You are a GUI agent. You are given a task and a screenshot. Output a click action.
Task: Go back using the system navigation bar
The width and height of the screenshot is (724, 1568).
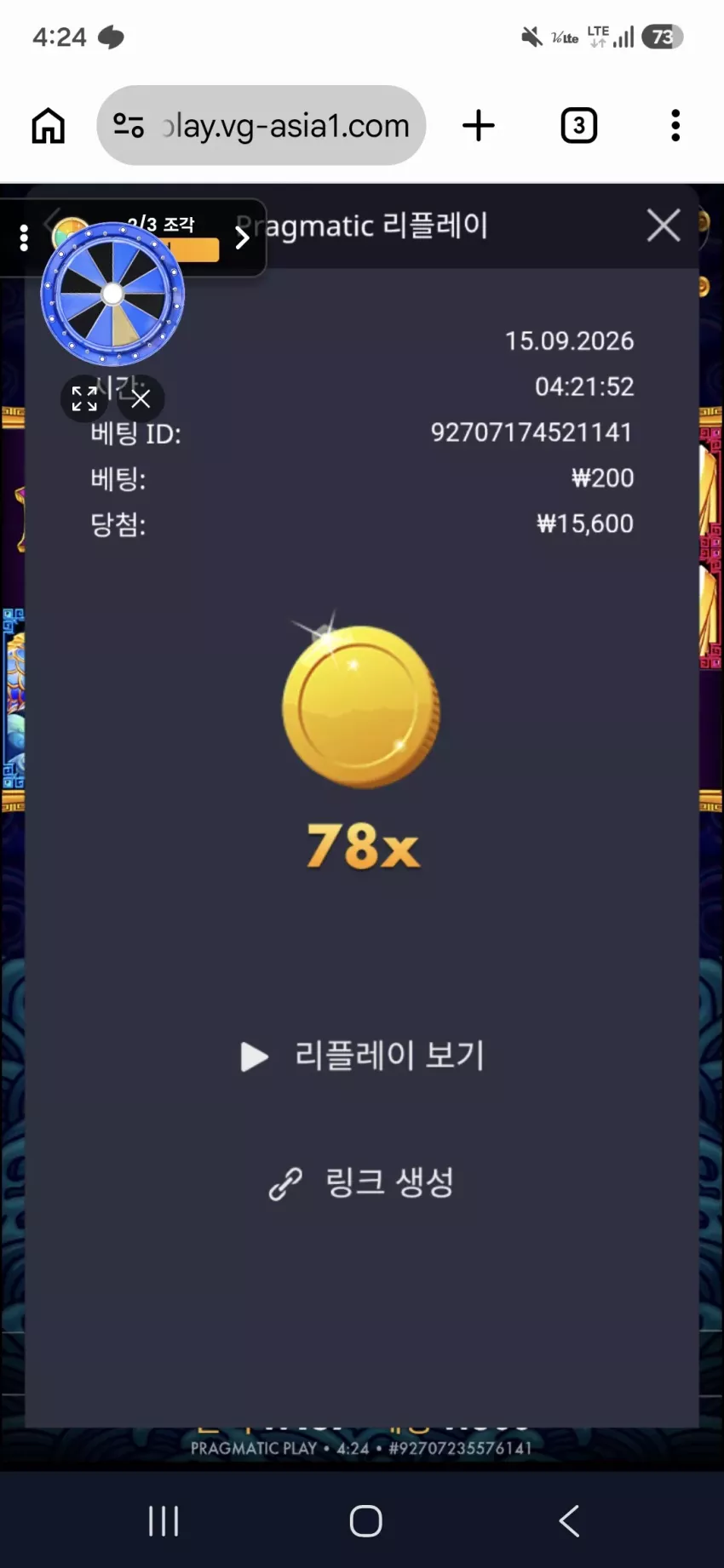[x=569, y=1520]
